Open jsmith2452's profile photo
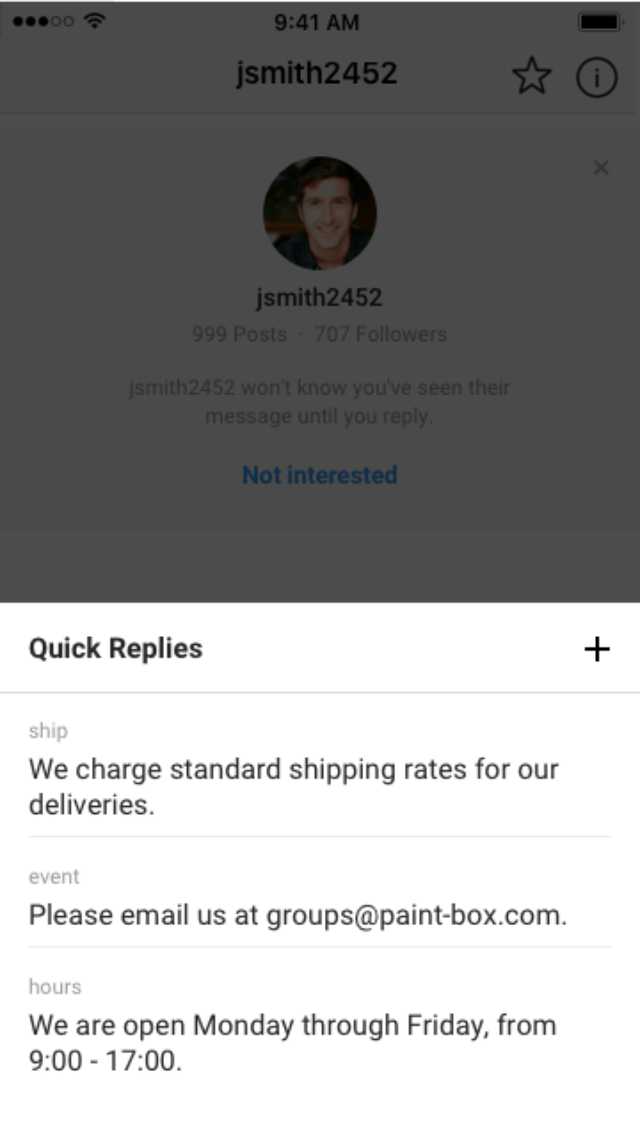640x1138 pixels. click(x=320, y=213)
